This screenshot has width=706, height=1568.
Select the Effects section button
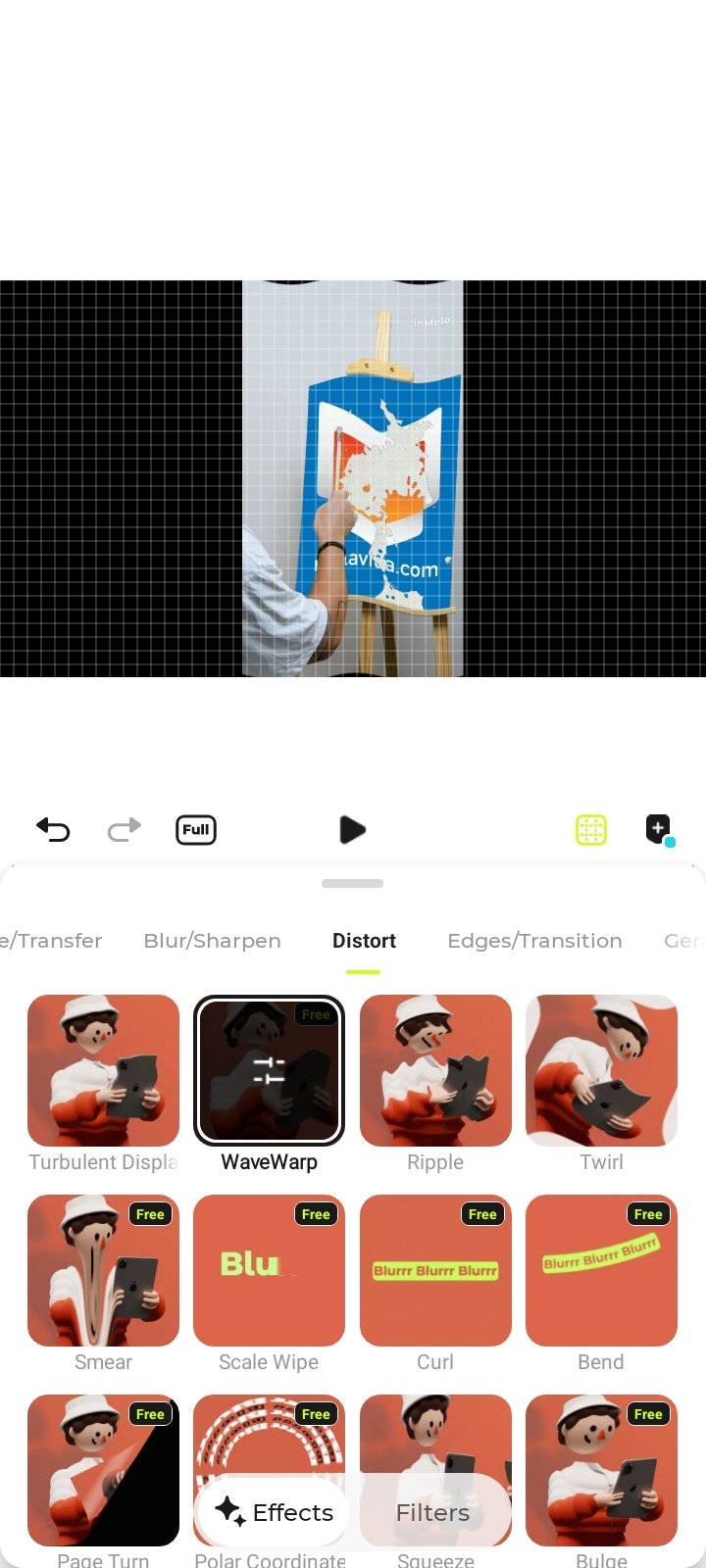click(276, 1512)
